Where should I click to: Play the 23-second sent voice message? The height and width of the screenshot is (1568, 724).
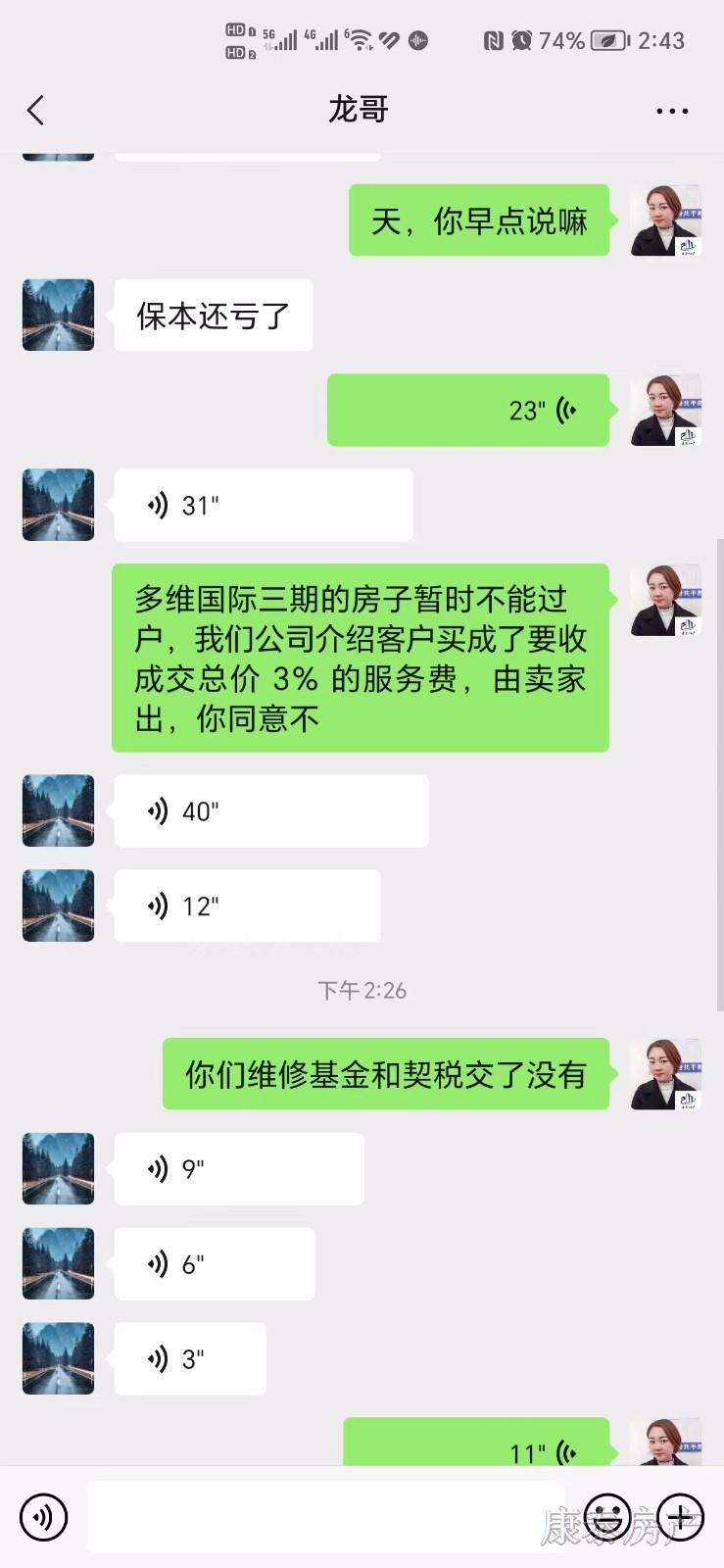[x=468, y=410]
